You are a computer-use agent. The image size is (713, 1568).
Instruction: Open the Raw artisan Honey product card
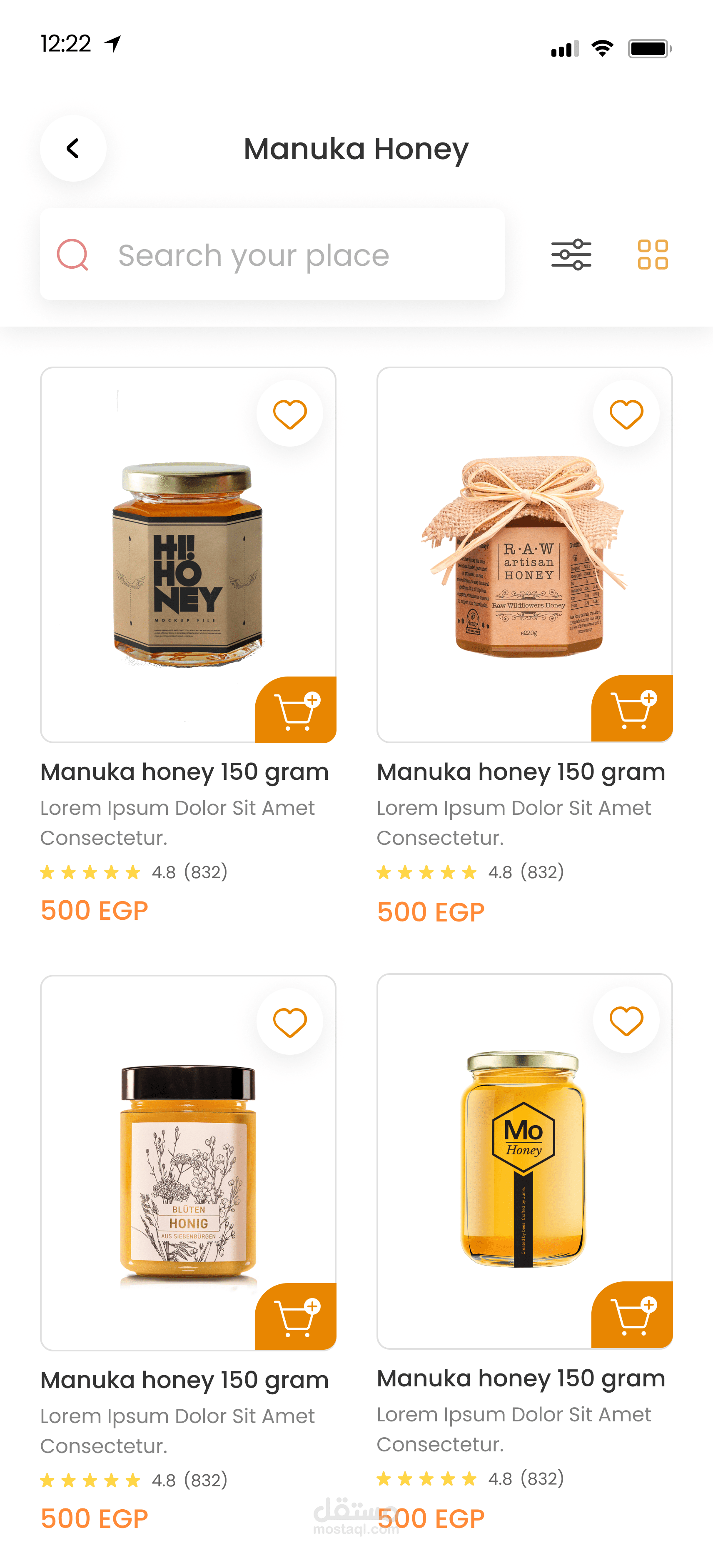coord(524,554)
